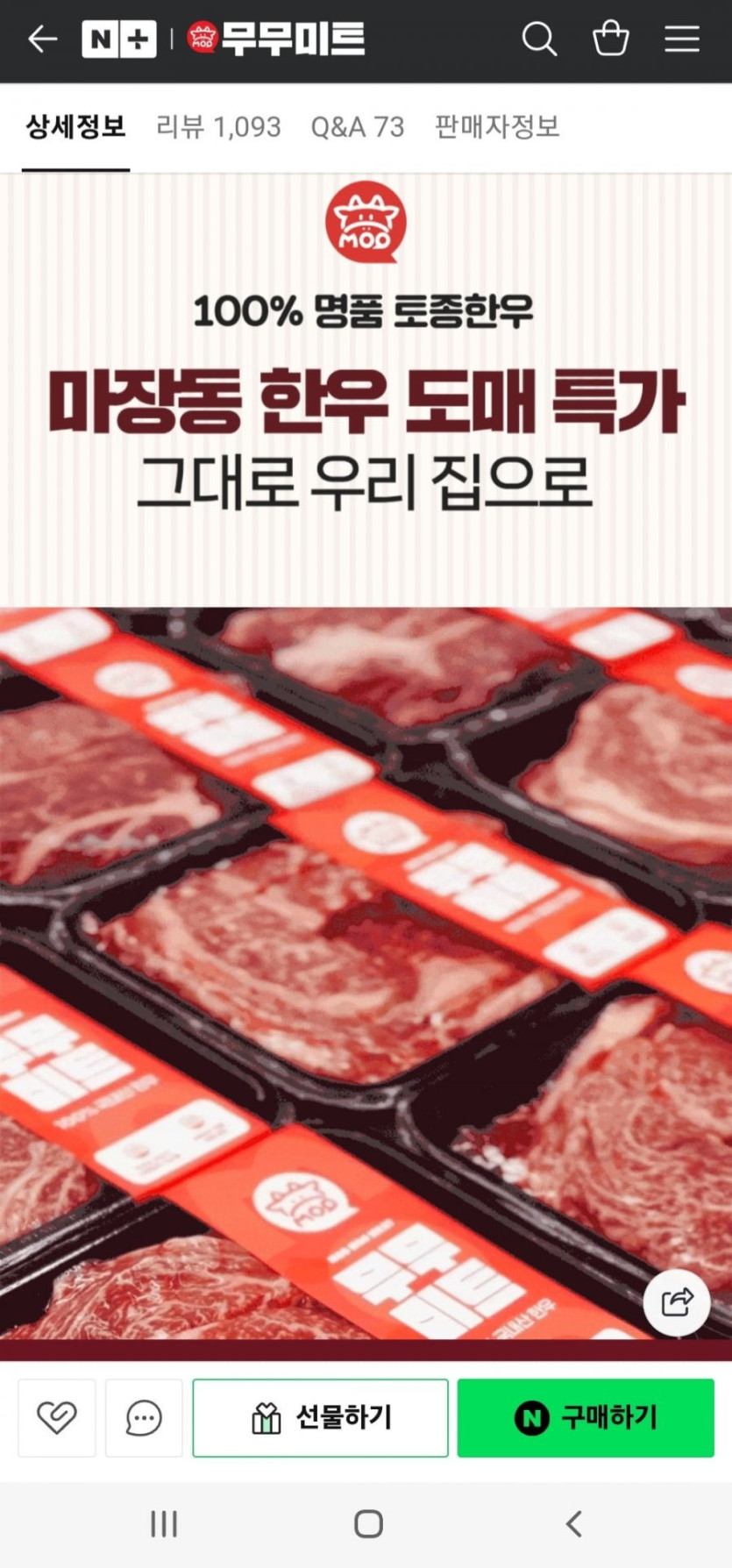Viewport: 732px width, 1568px height.
Task: Search within the store
Action: tap(539, 39)
